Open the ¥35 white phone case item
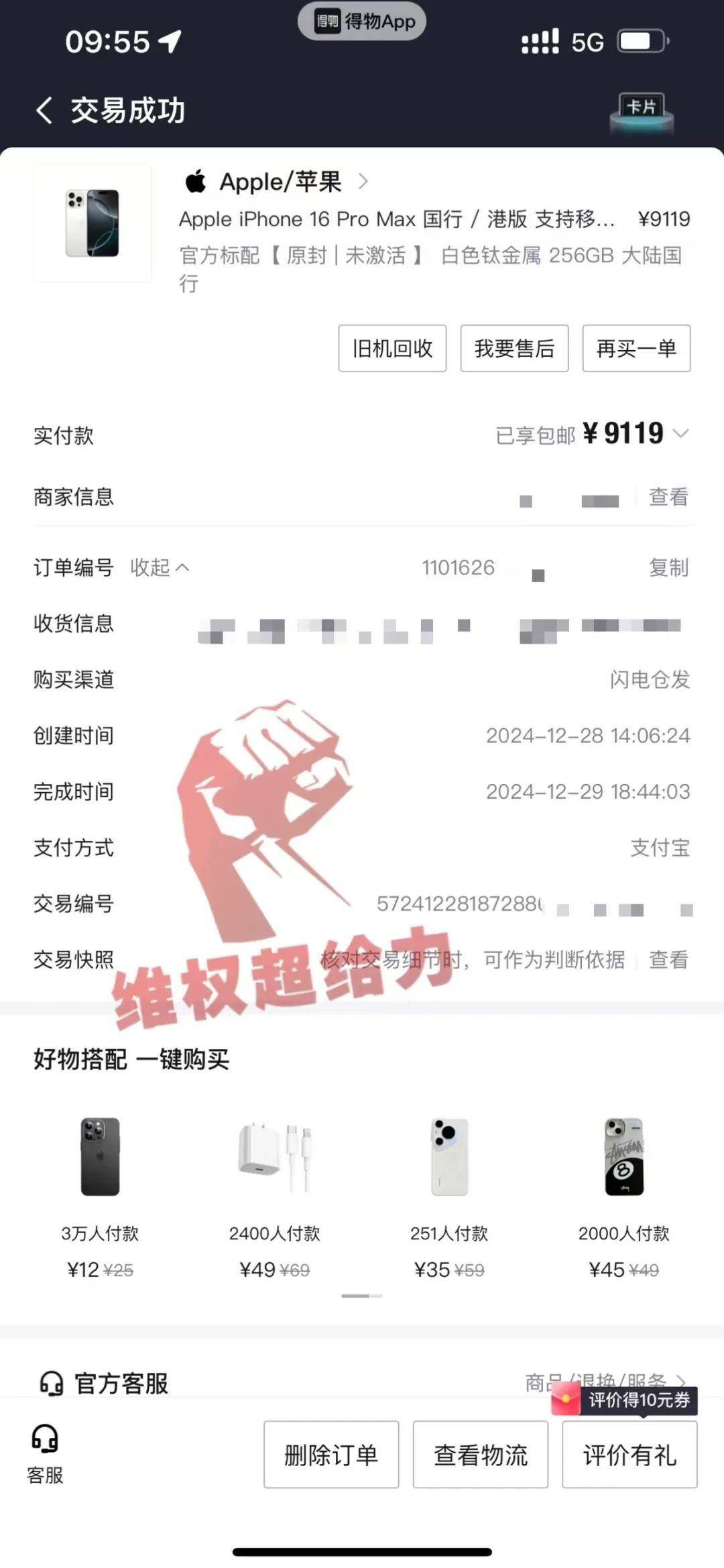724x1568 pixels. (x=449, y=1157)
